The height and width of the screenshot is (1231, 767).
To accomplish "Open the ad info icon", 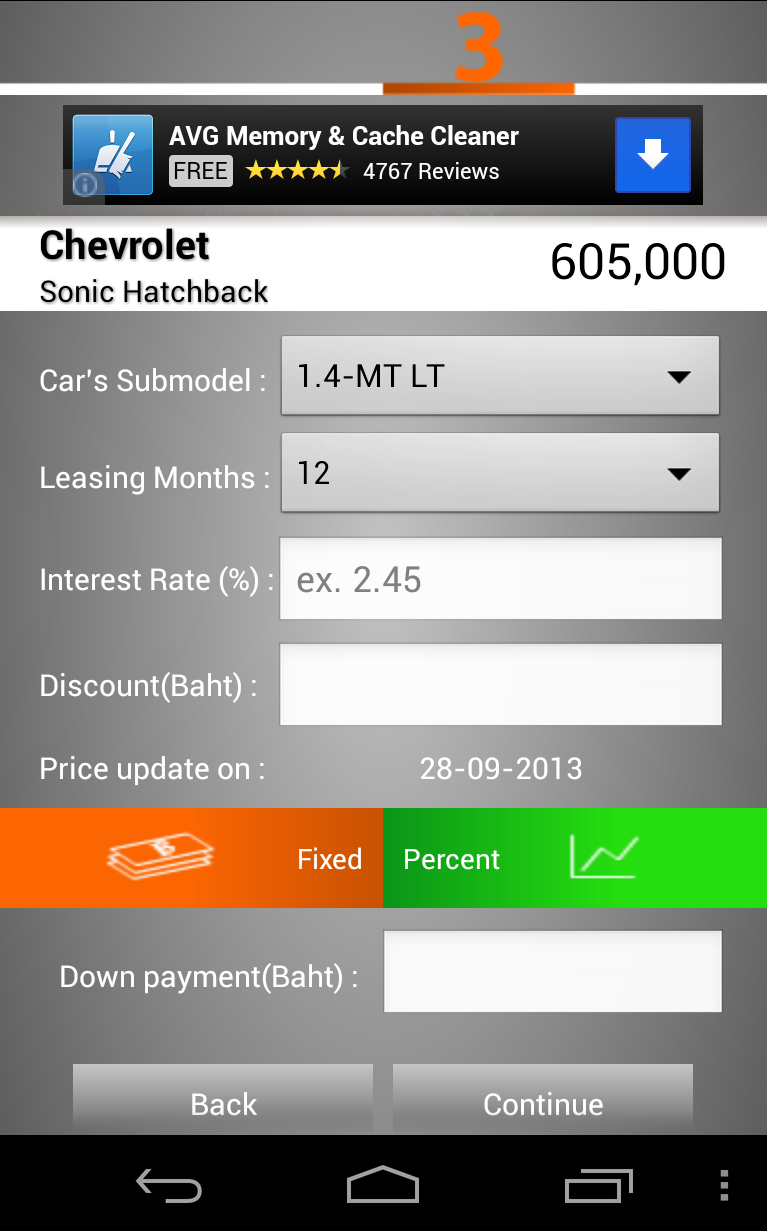I will [x=85, y=185].
